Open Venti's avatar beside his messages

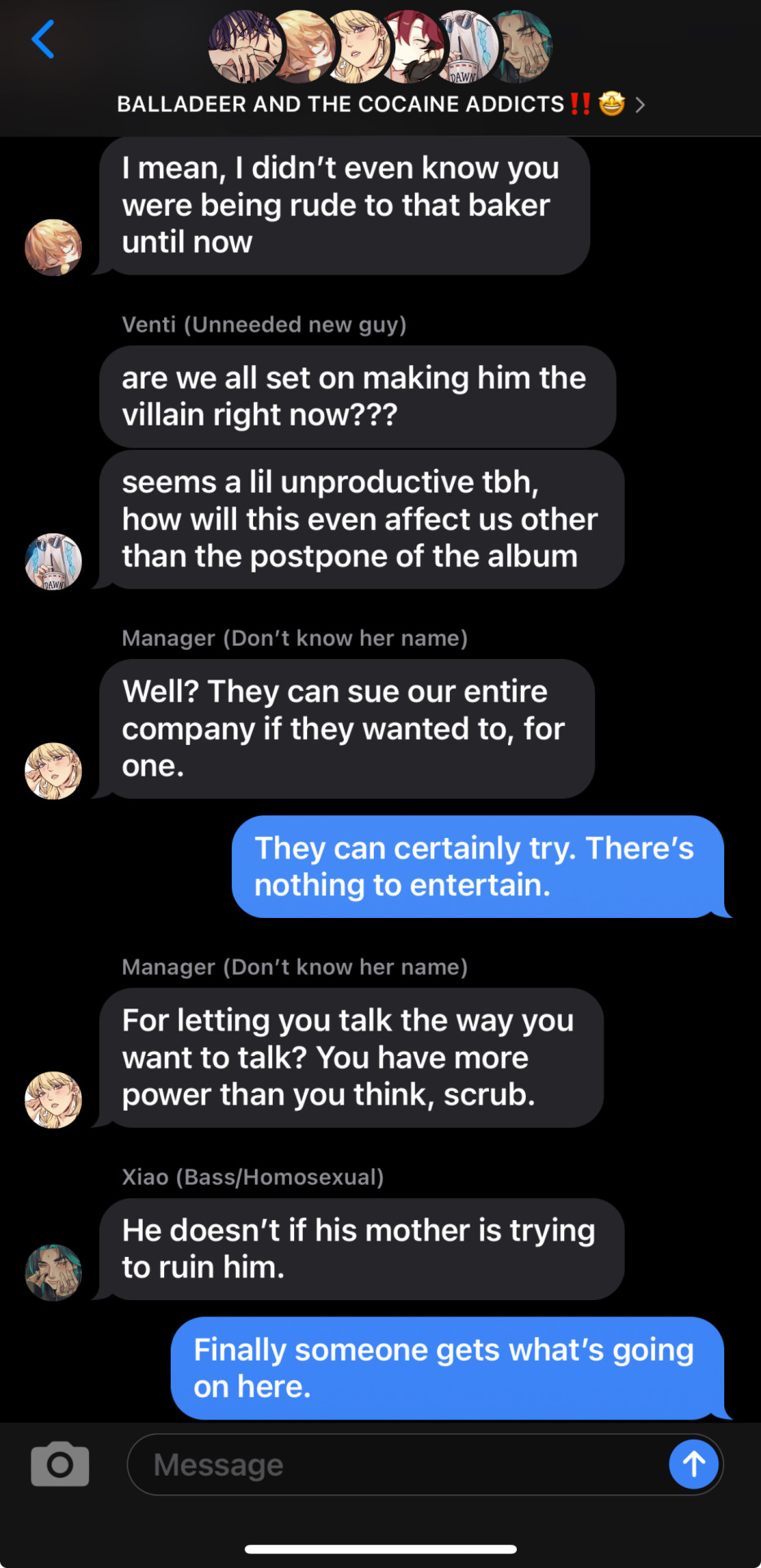click(x=53, y=562)
